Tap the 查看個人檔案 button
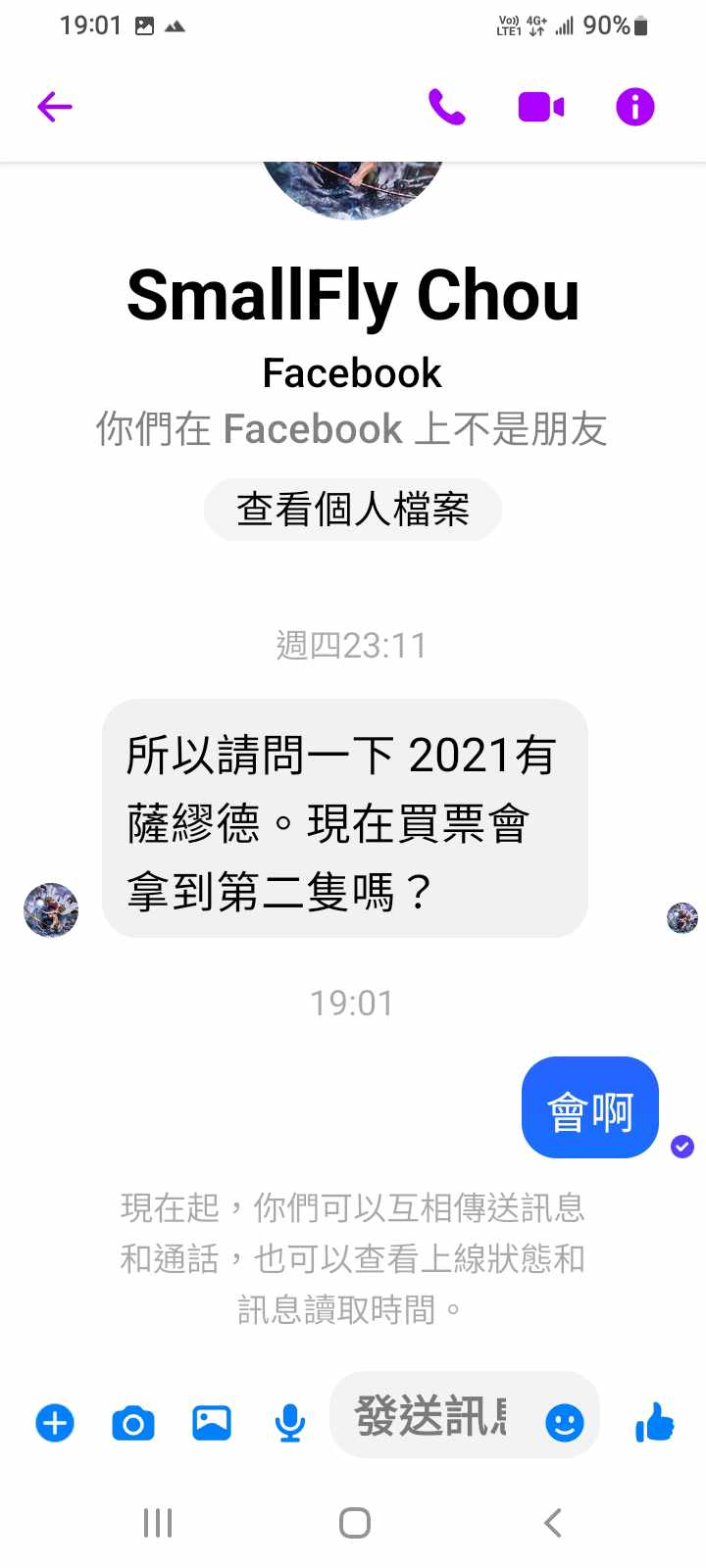This screenshot has width=706, height=1568. click(353, 510)
